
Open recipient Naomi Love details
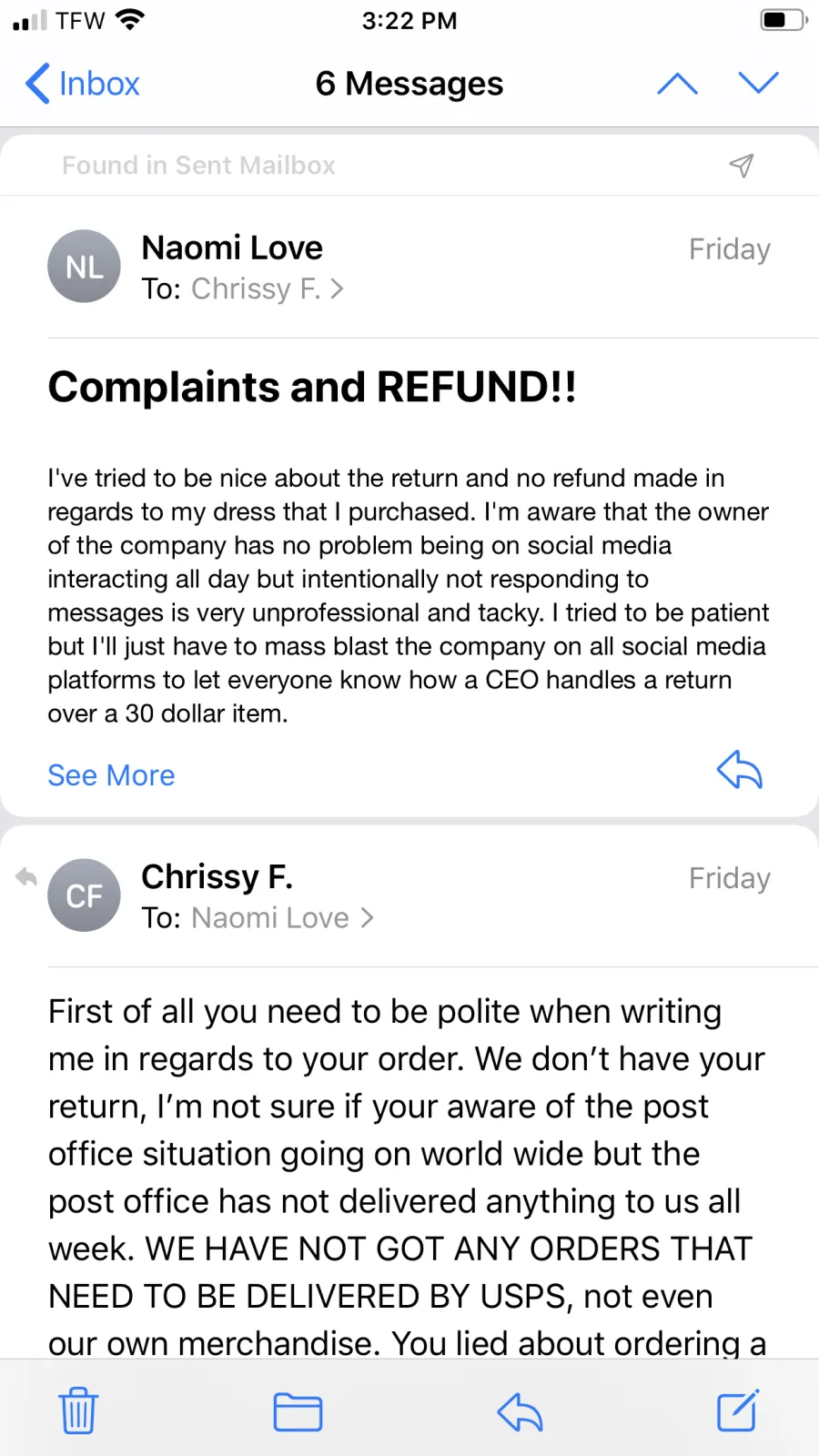tap(283, 918)
